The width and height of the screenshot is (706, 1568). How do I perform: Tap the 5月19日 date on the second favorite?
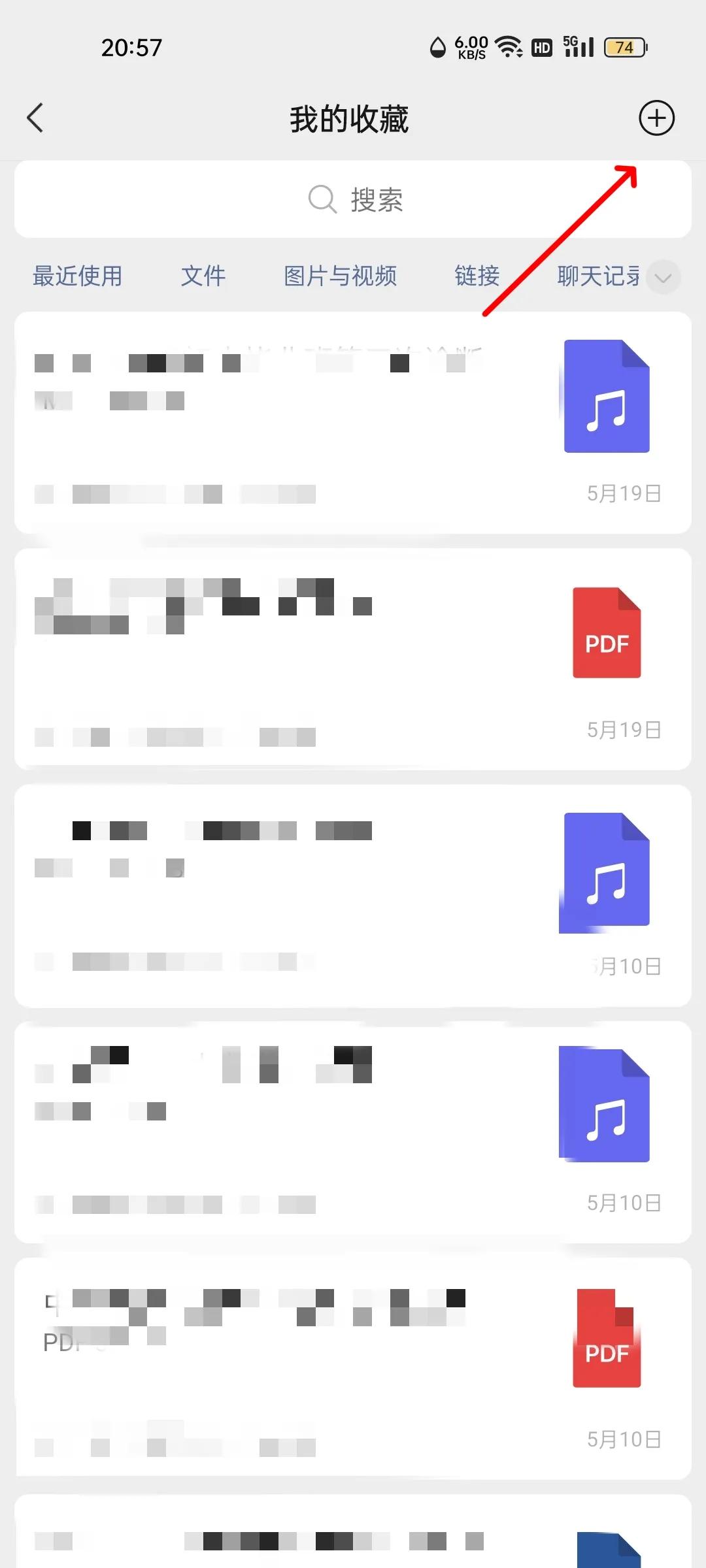tap(624, 730)
